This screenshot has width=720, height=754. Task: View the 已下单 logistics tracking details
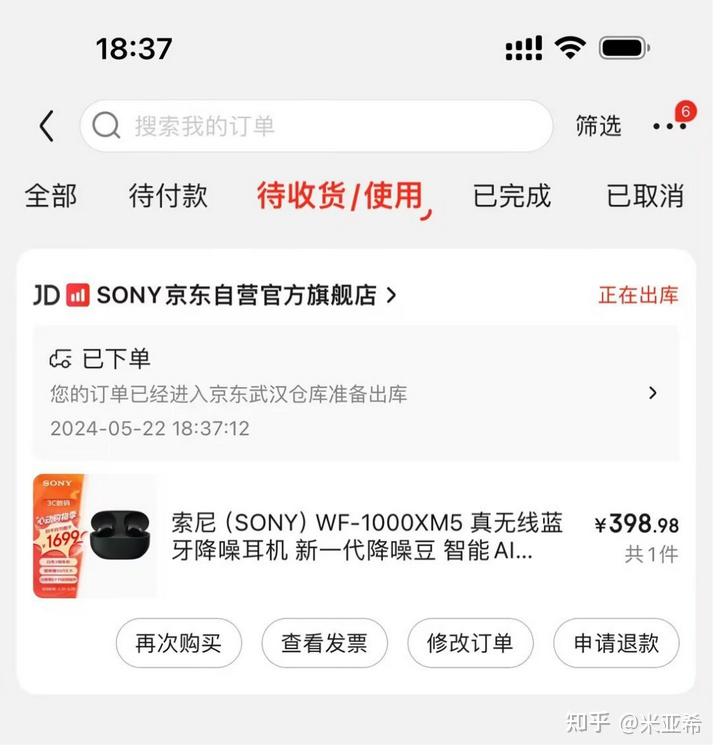(355, 393)
